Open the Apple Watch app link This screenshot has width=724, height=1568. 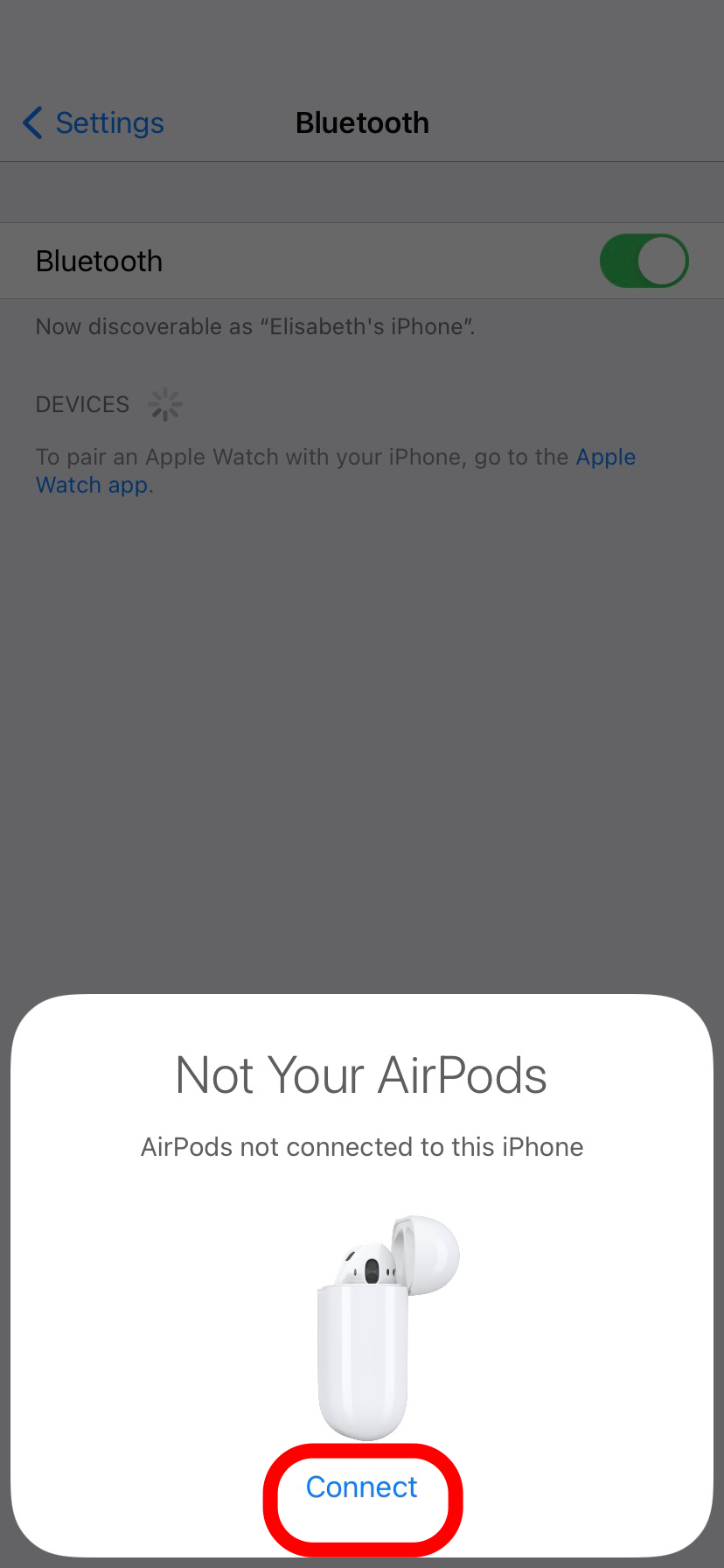click(x=606, y=457)
